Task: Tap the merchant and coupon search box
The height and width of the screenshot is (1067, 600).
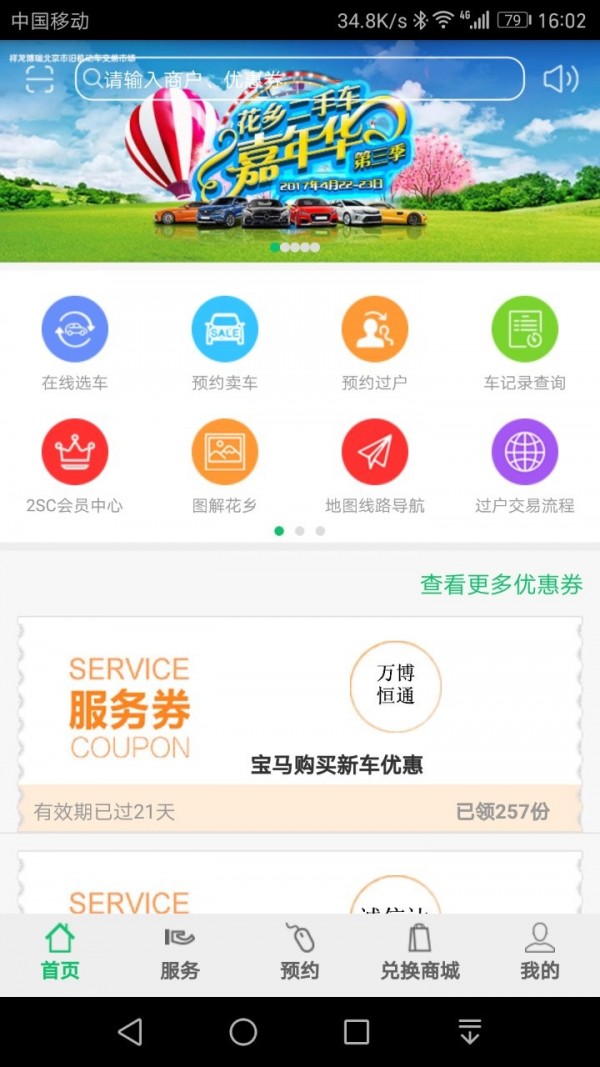Action: (300, 79)
